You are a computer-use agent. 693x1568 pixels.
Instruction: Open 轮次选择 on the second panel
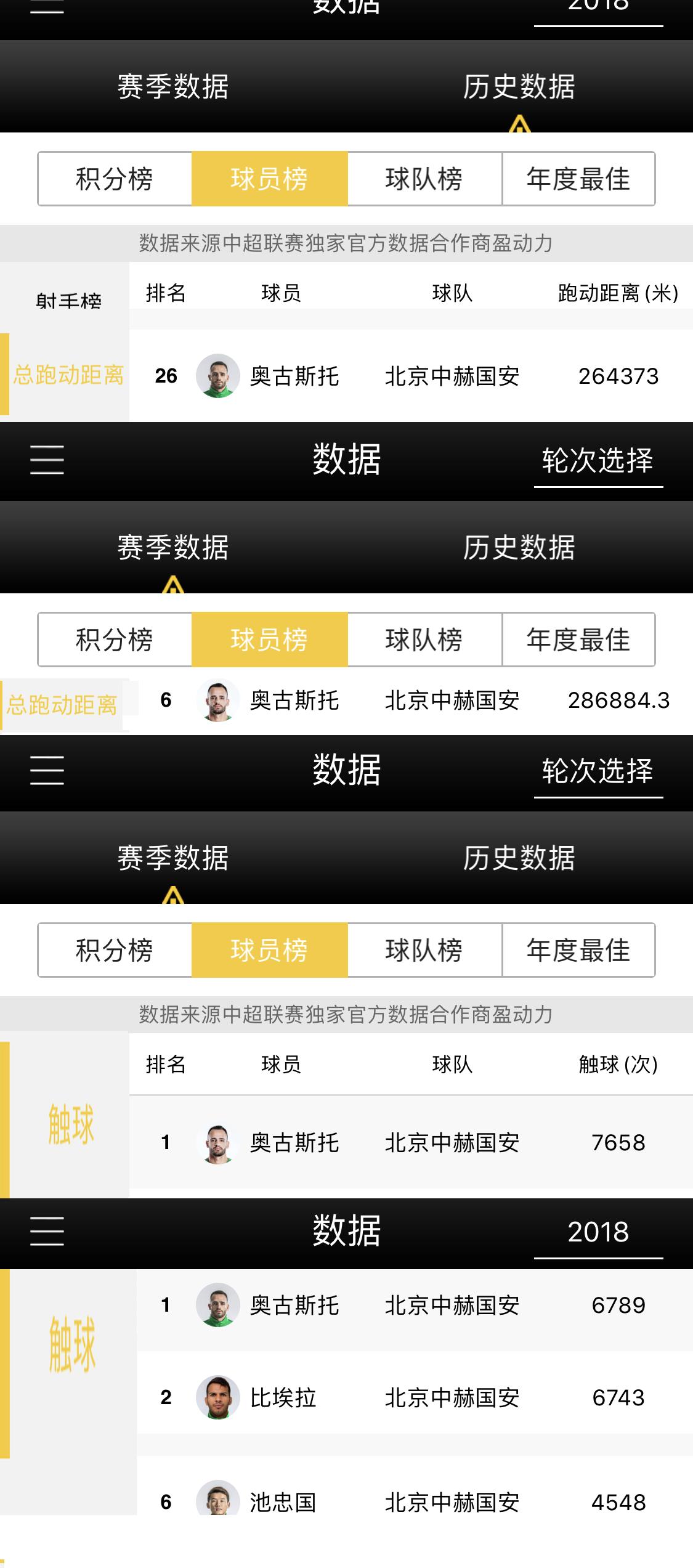(596, 459)
